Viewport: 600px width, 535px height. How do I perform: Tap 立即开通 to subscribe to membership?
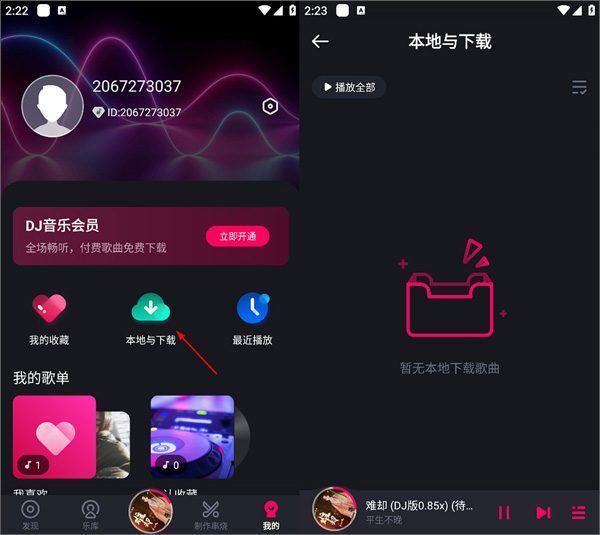(237, 236)
